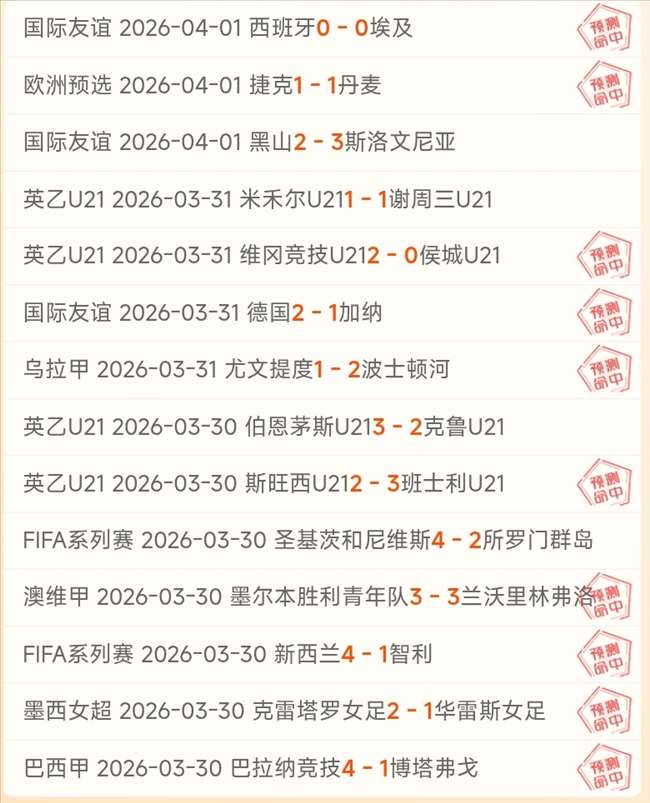Open the Juventud vs Boston River row

click(x=300, y=370)
